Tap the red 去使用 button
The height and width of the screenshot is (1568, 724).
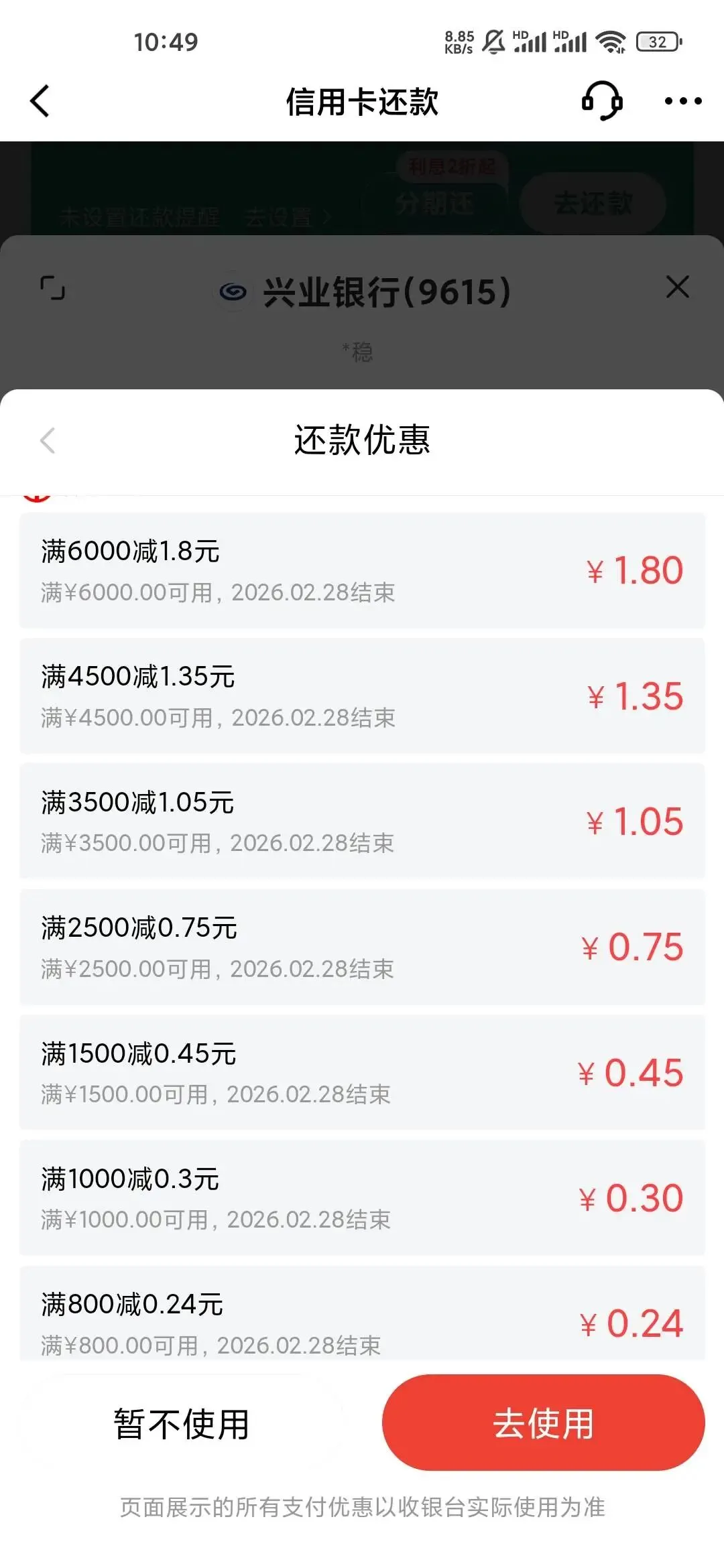pos(543,1424)
